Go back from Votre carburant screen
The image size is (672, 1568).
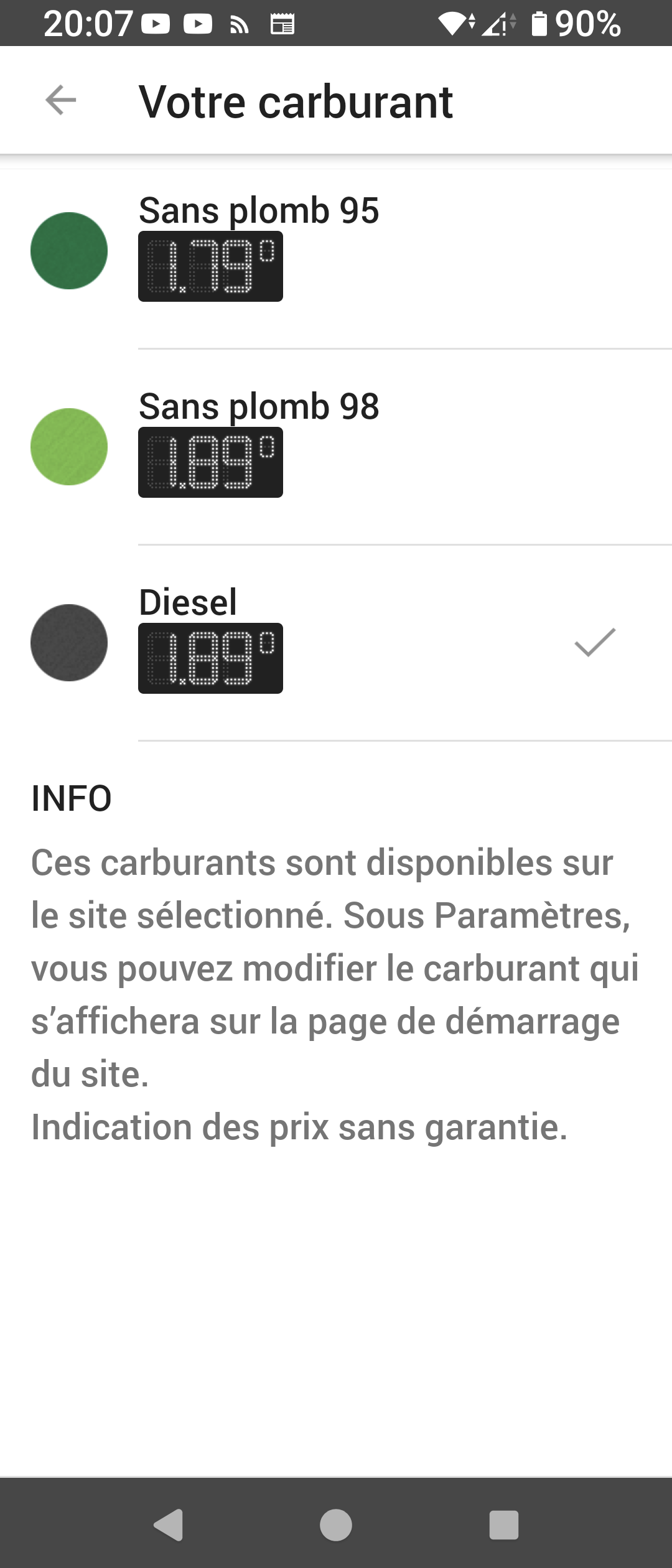click(x=61, y=100)
